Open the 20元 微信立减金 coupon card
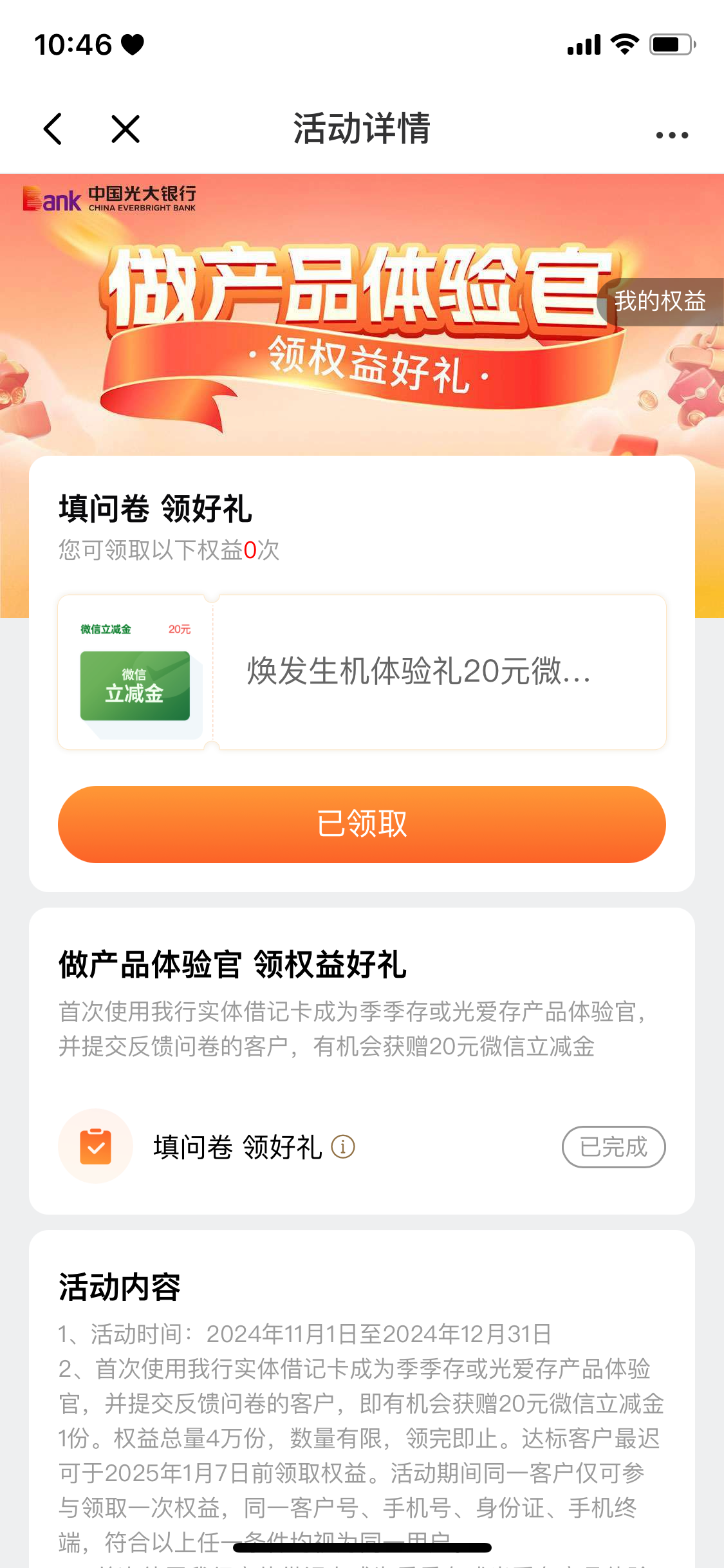 (x=362, y=672)
